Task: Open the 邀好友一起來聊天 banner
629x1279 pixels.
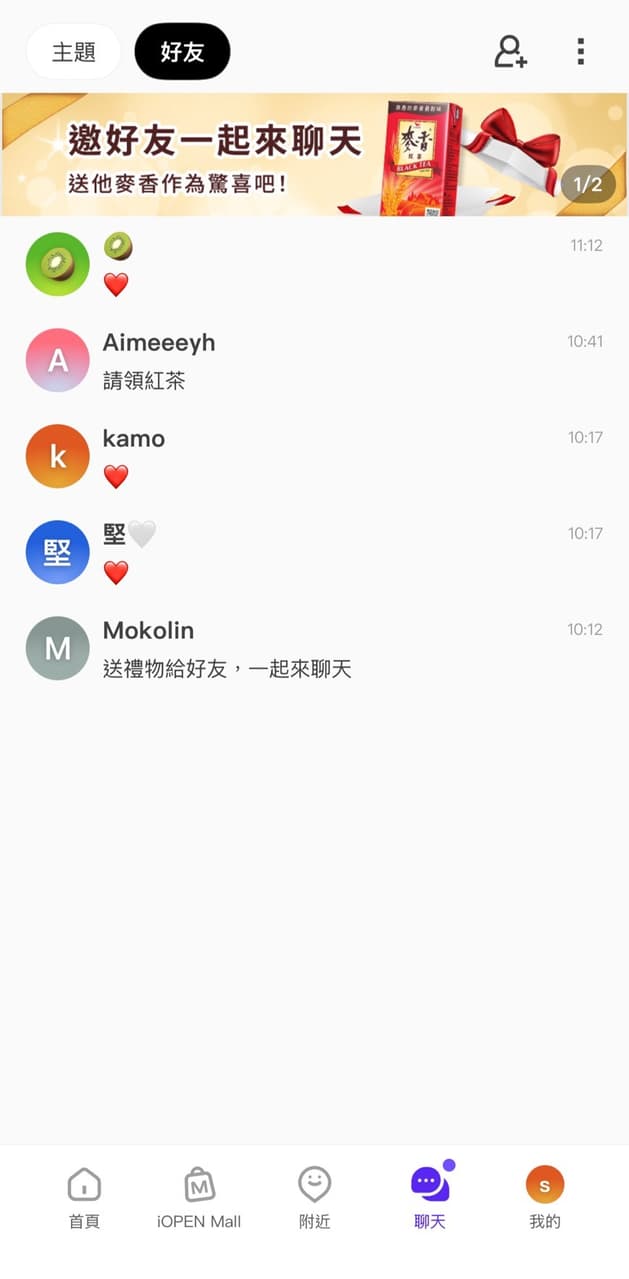Action: [x=314, y=155]
